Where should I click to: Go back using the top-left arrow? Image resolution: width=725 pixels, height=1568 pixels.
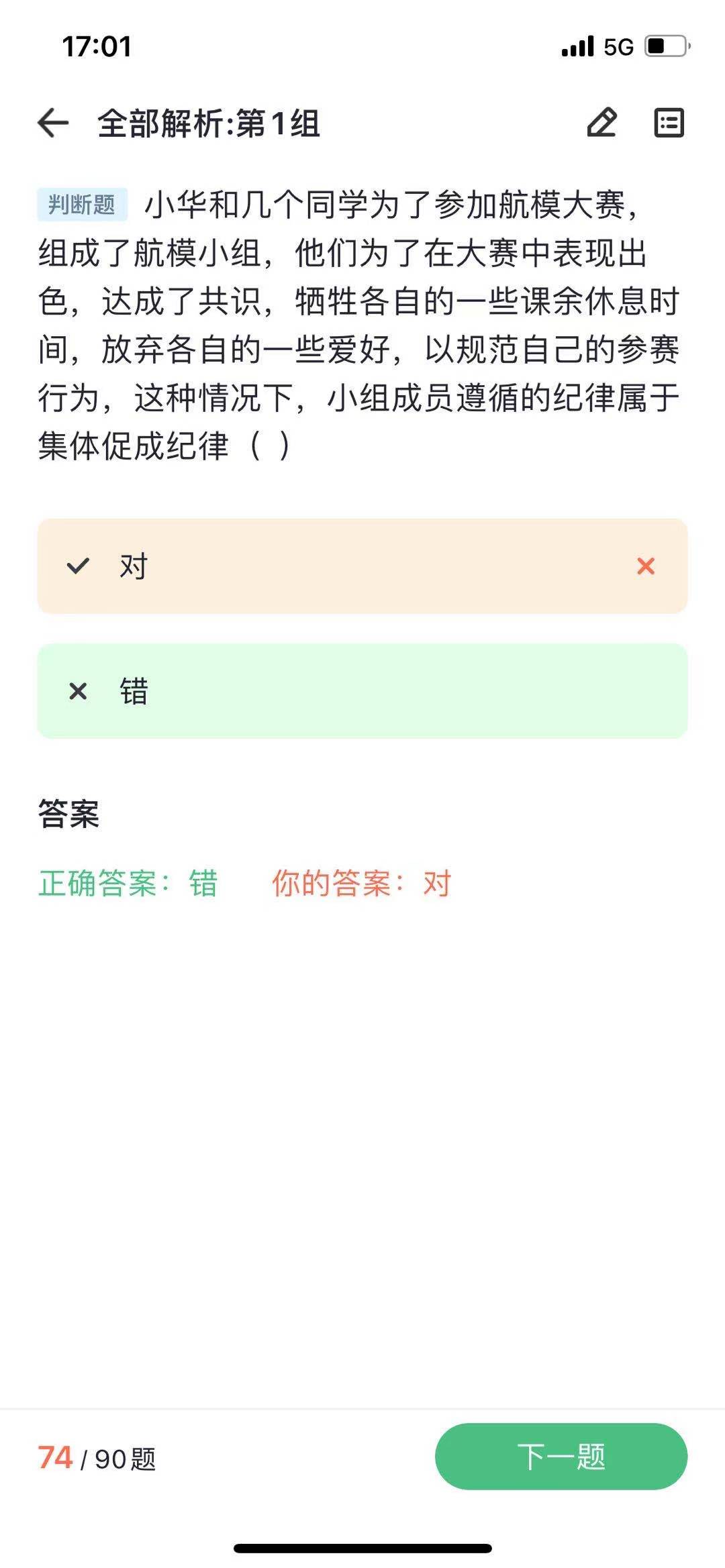[x=53, y=123]
